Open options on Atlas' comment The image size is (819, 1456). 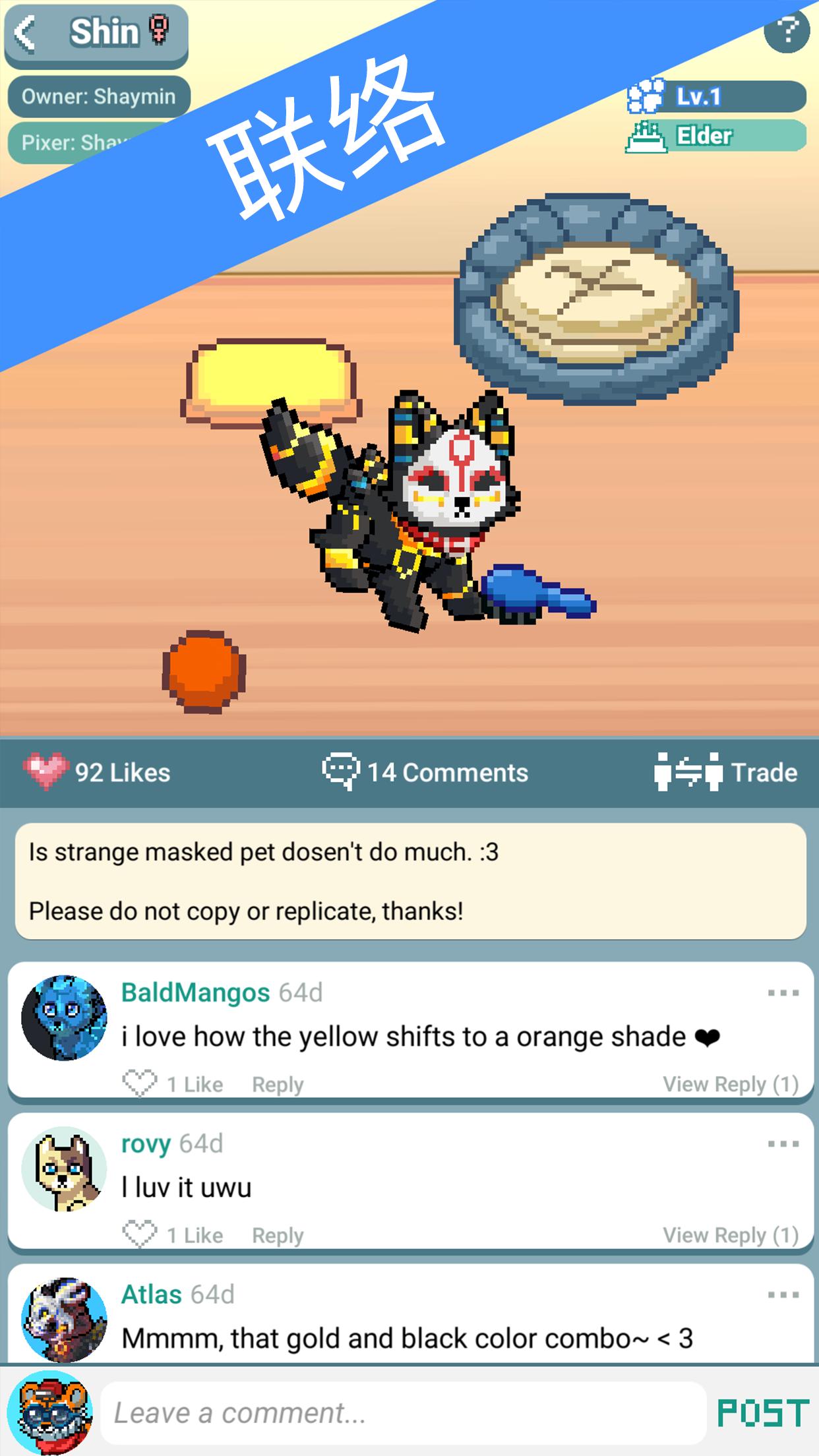(x=783, y=1295)
